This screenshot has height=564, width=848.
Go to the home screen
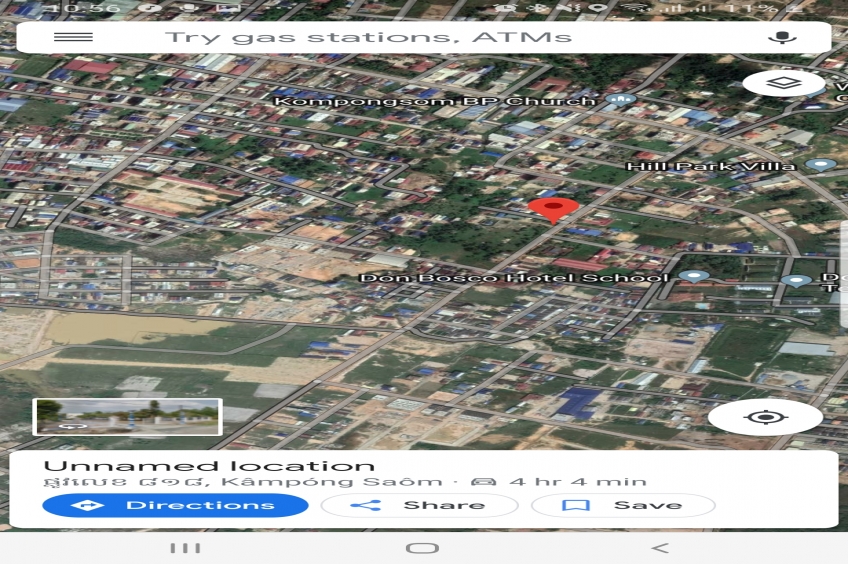click(422, 548)
